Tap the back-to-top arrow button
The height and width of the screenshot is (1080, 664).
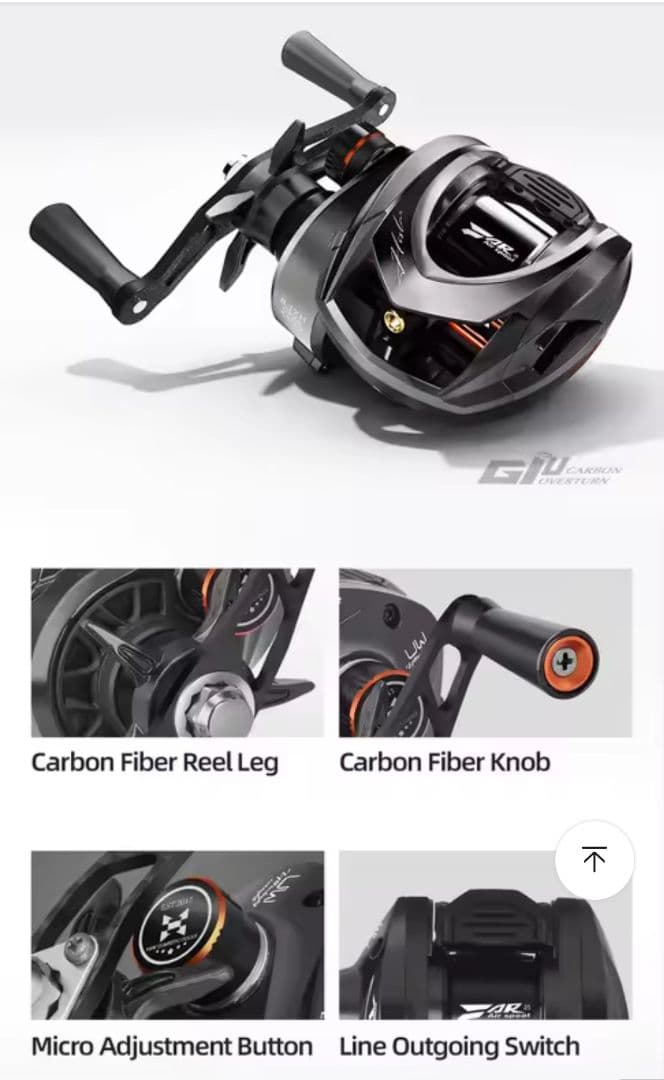click(594, 859)
